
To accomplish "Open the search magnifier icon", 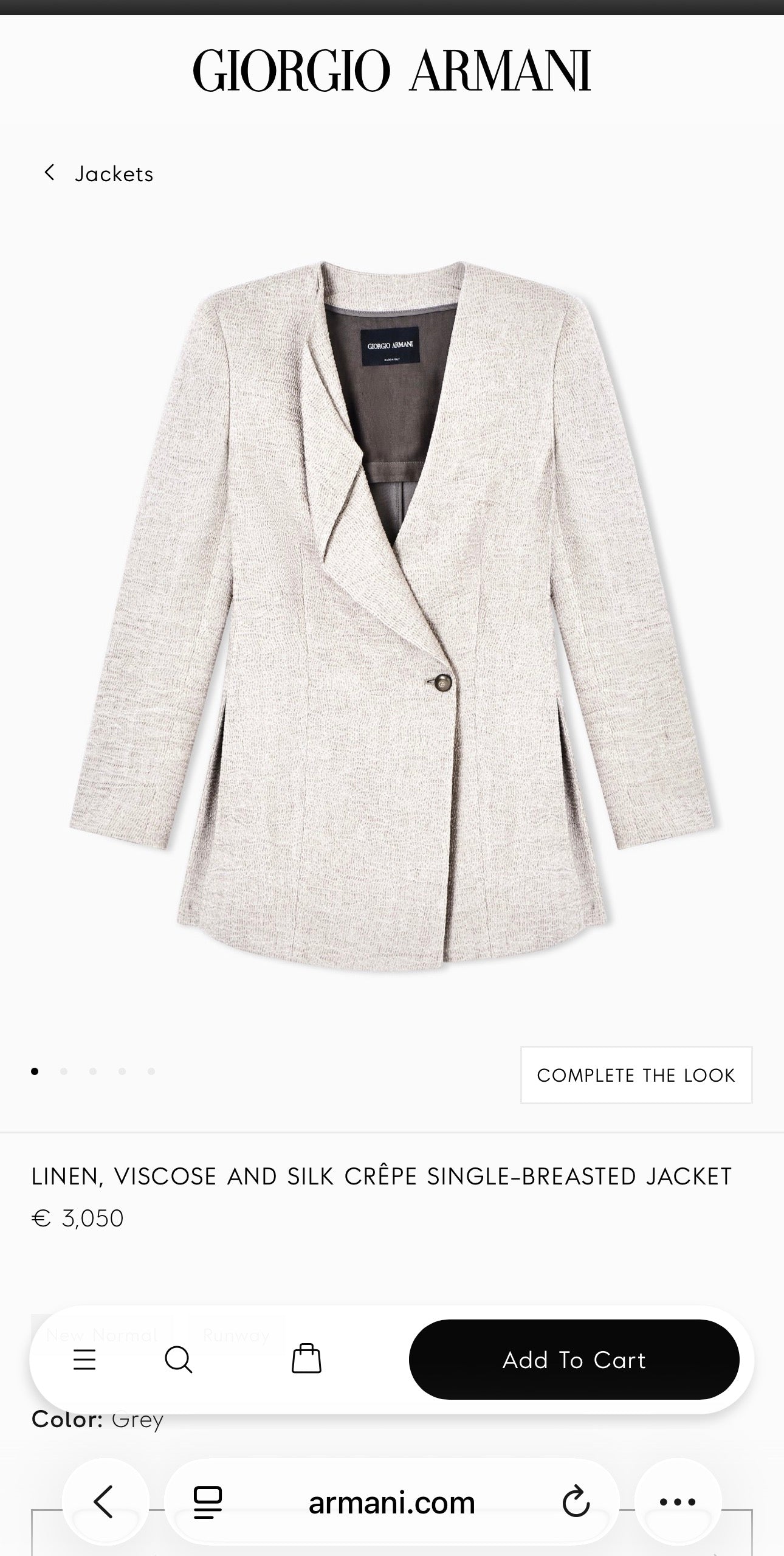I will pyautogui.click(x=179, y=1360).
